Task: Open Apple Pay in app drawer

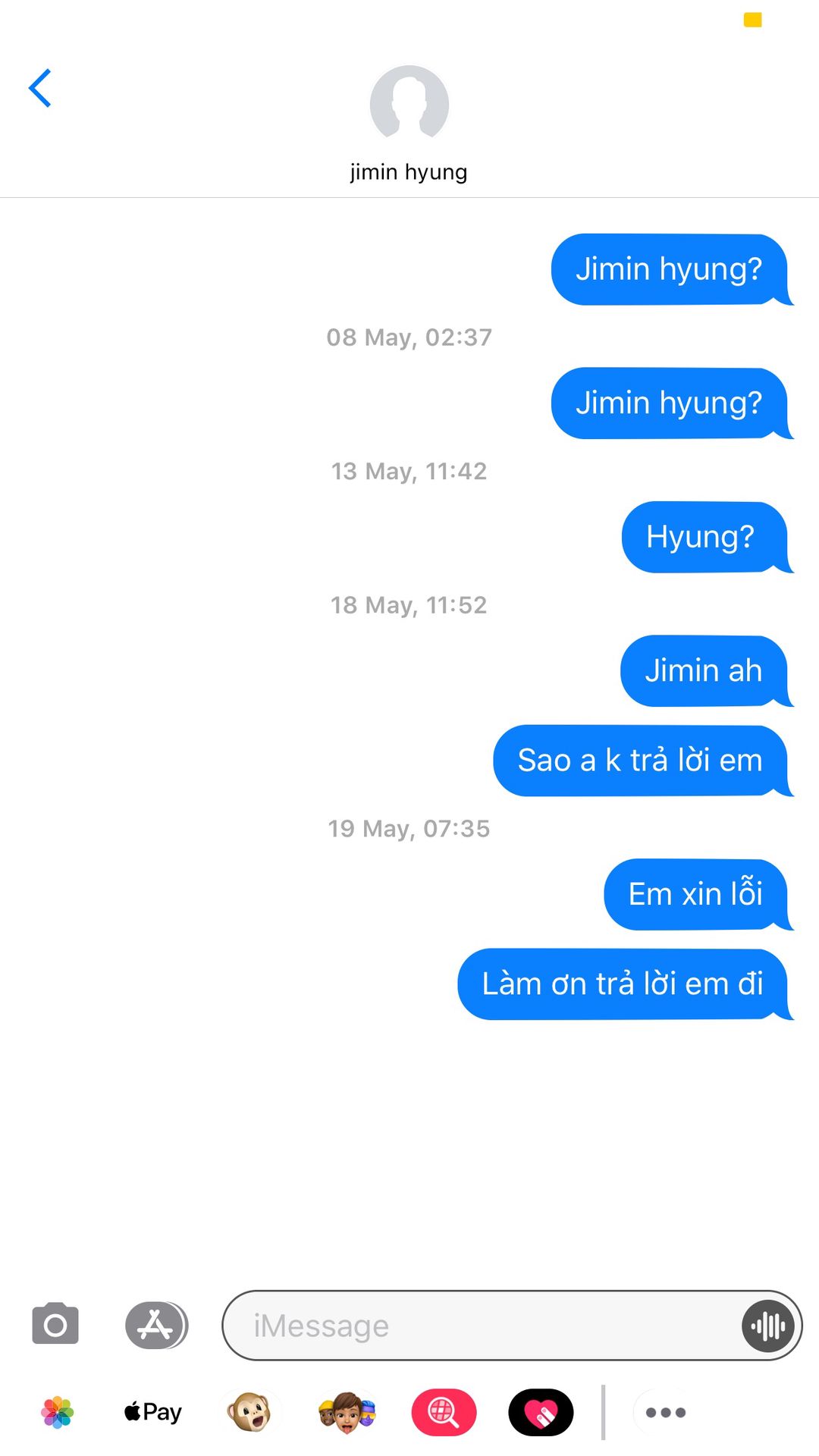Action: pyautogui.click(x=153, y=1412)
